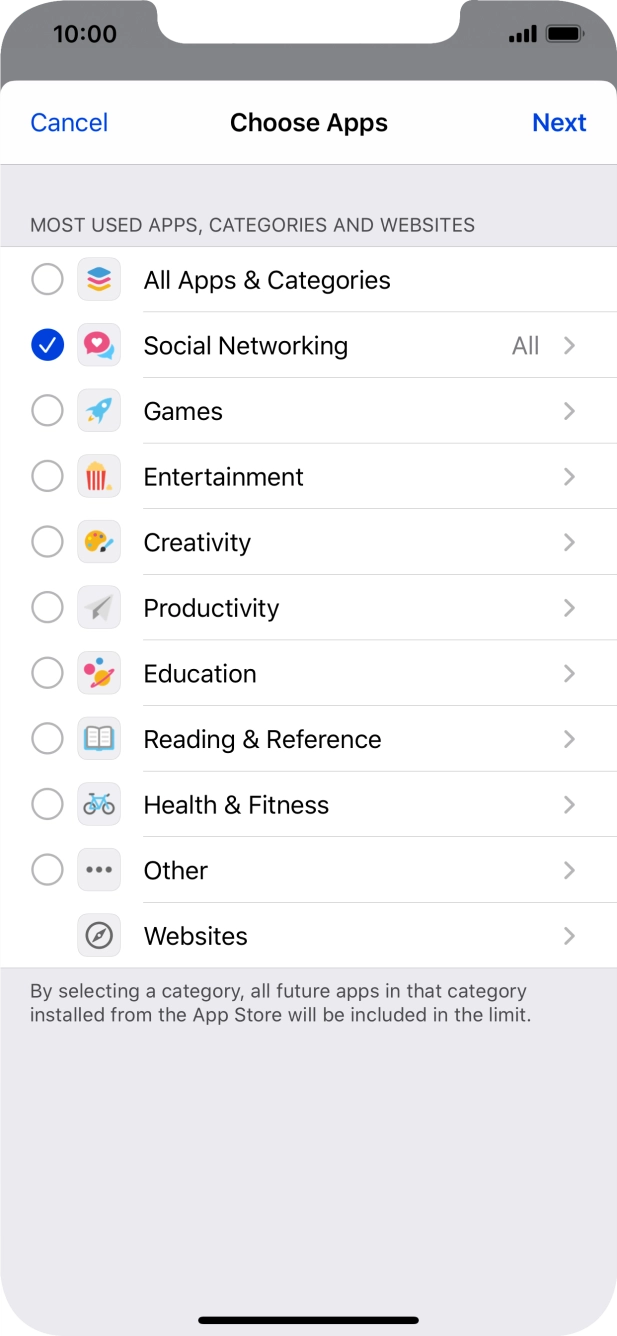The image size is (617, 1336).
Task: Expand Social Networking app list
Action: [569, 346]
